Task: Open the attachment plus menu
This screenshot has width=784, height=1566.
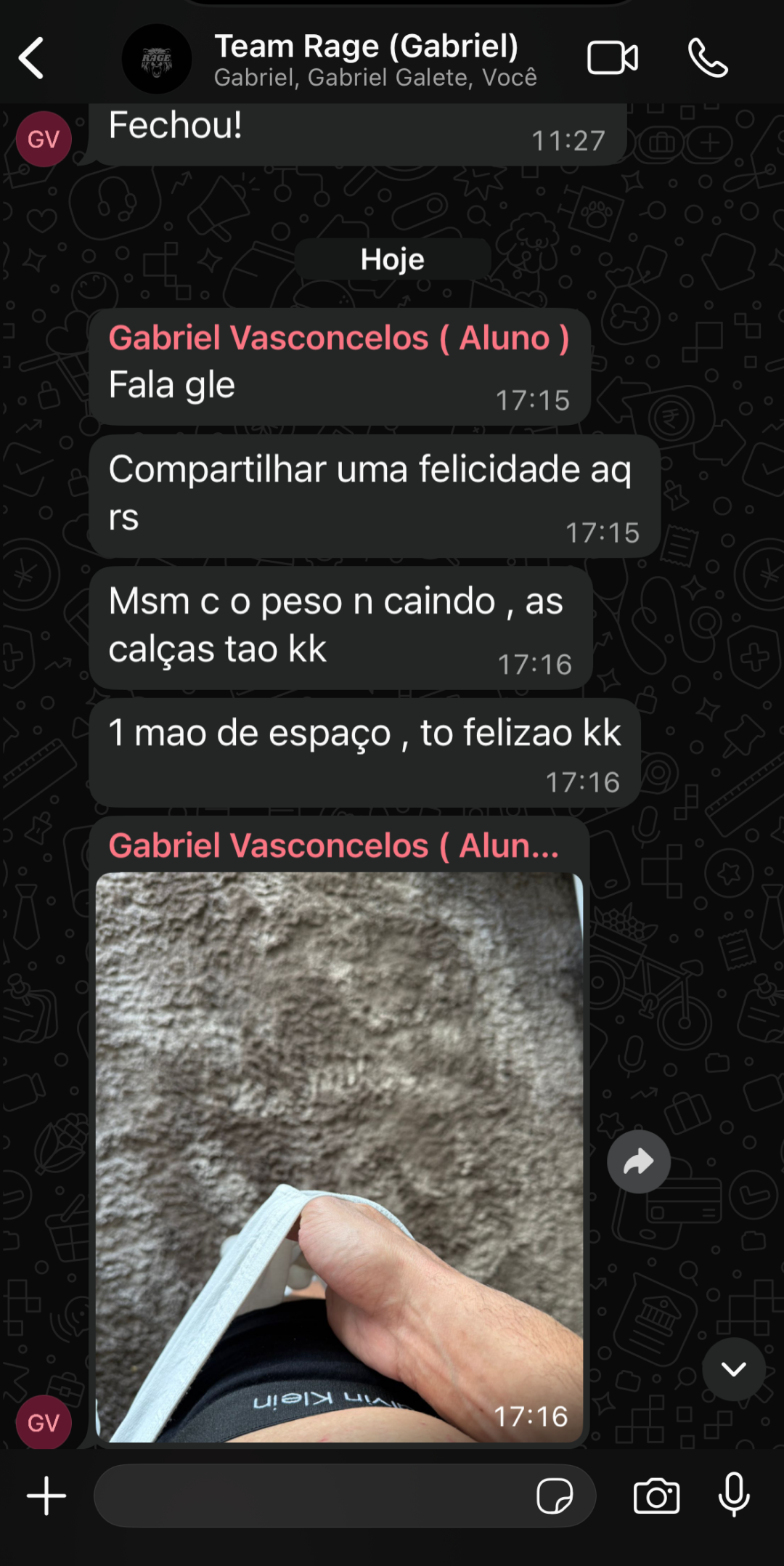Action: coord(46,1496)
